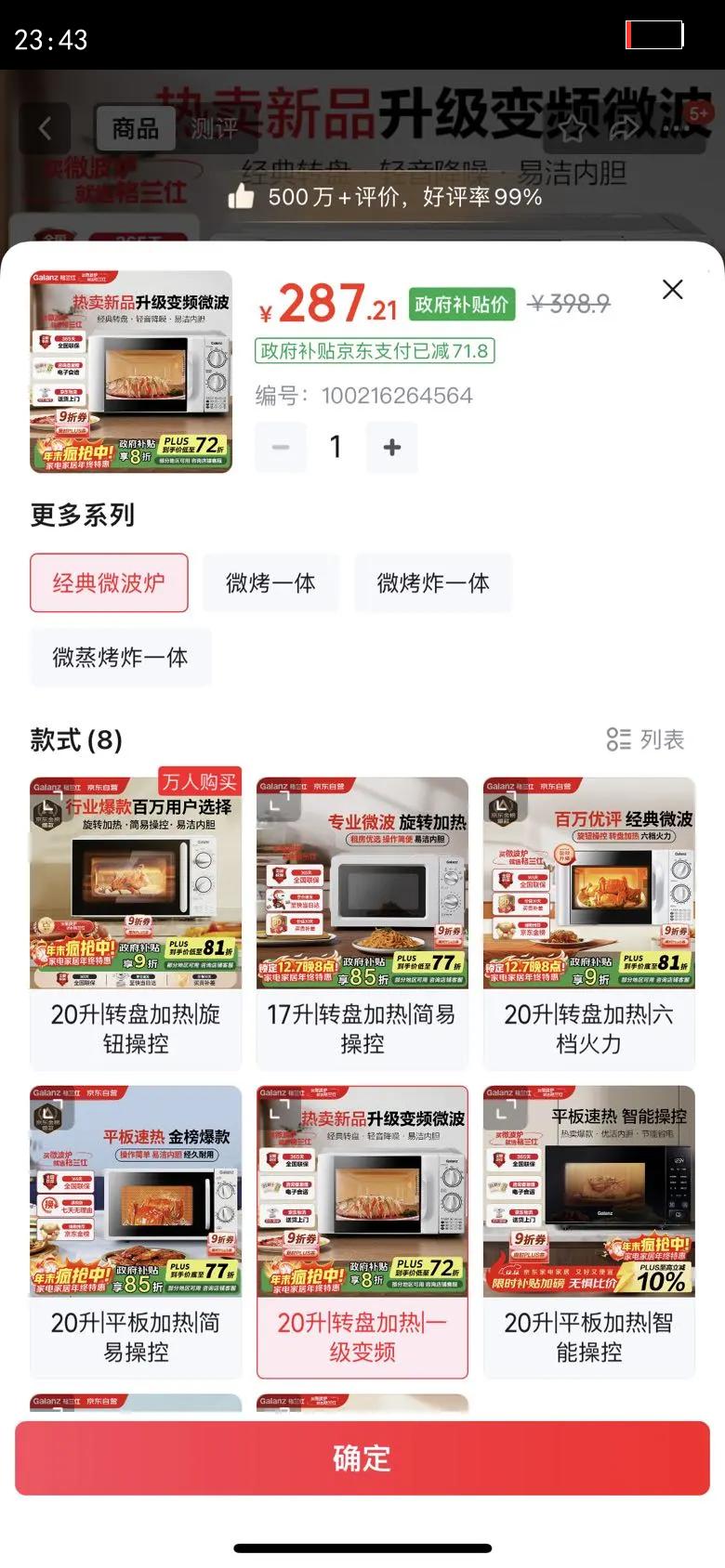Select the 17升|转盘加热|简易操控 style
Viewport: 725px width, 1568px height.
[x=362, y=923]
